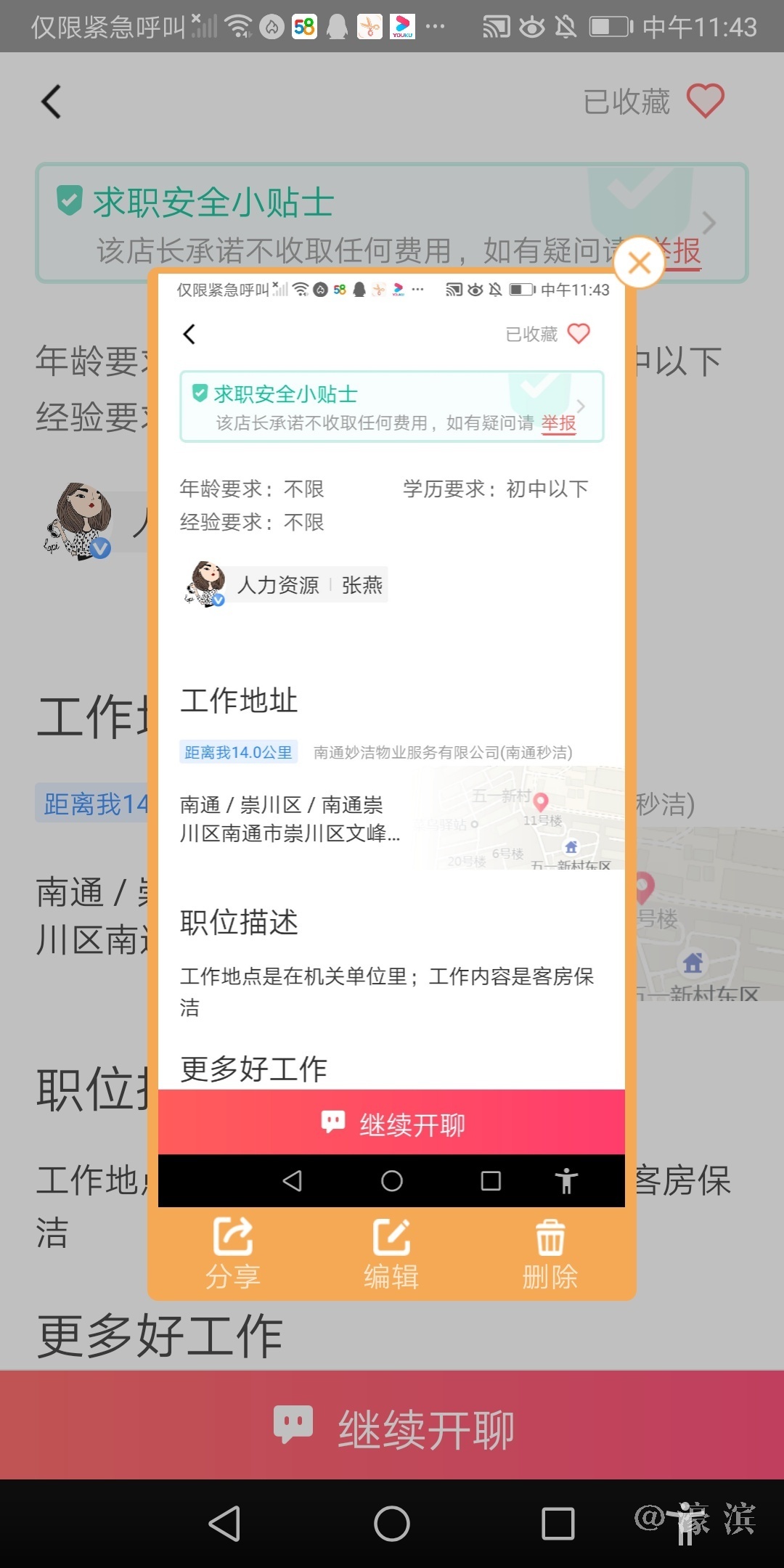Delete the captured screenshot
This screenshot has width=784, height=1568.
pyautogui.click(x=550, y=1254)
